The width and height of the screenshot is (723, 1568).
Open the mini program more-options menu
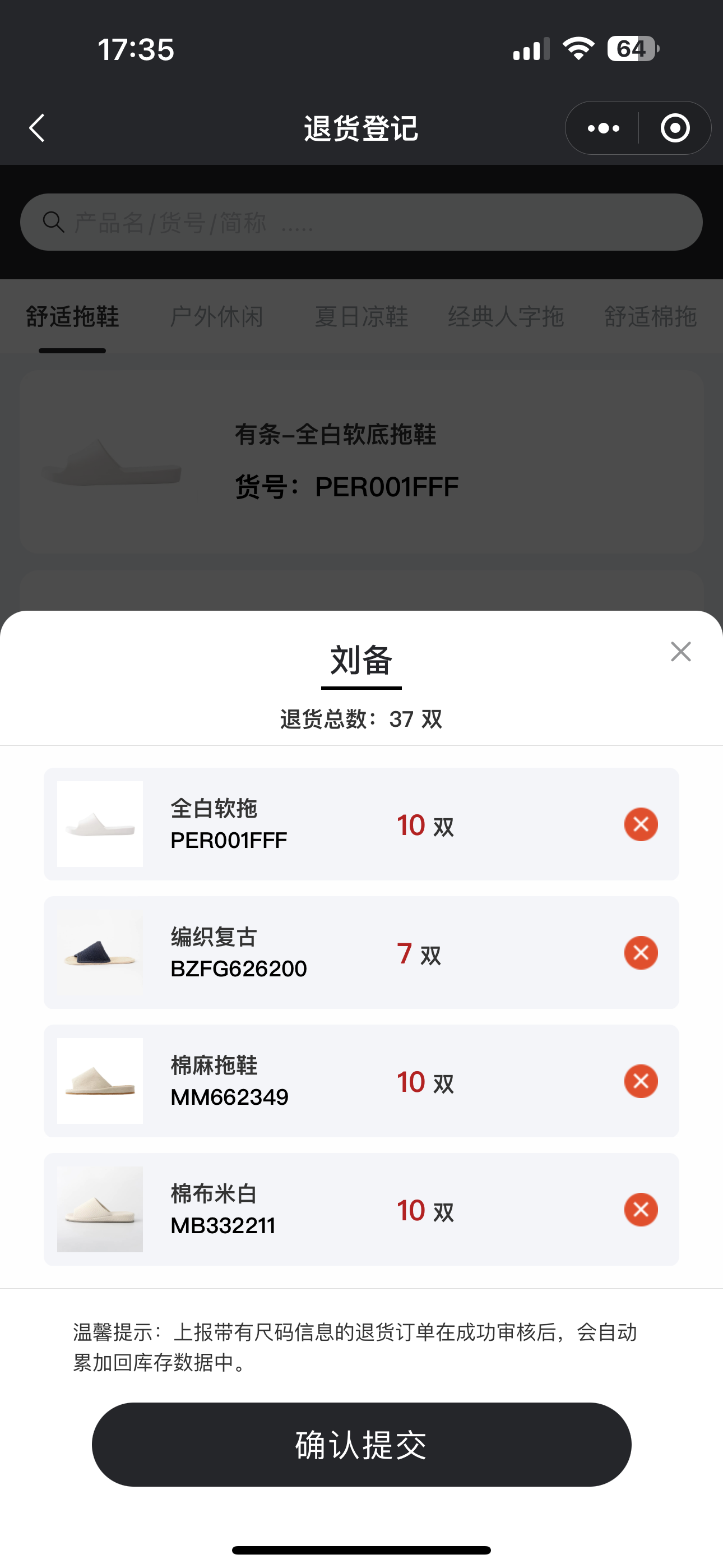tap(603, 128)
